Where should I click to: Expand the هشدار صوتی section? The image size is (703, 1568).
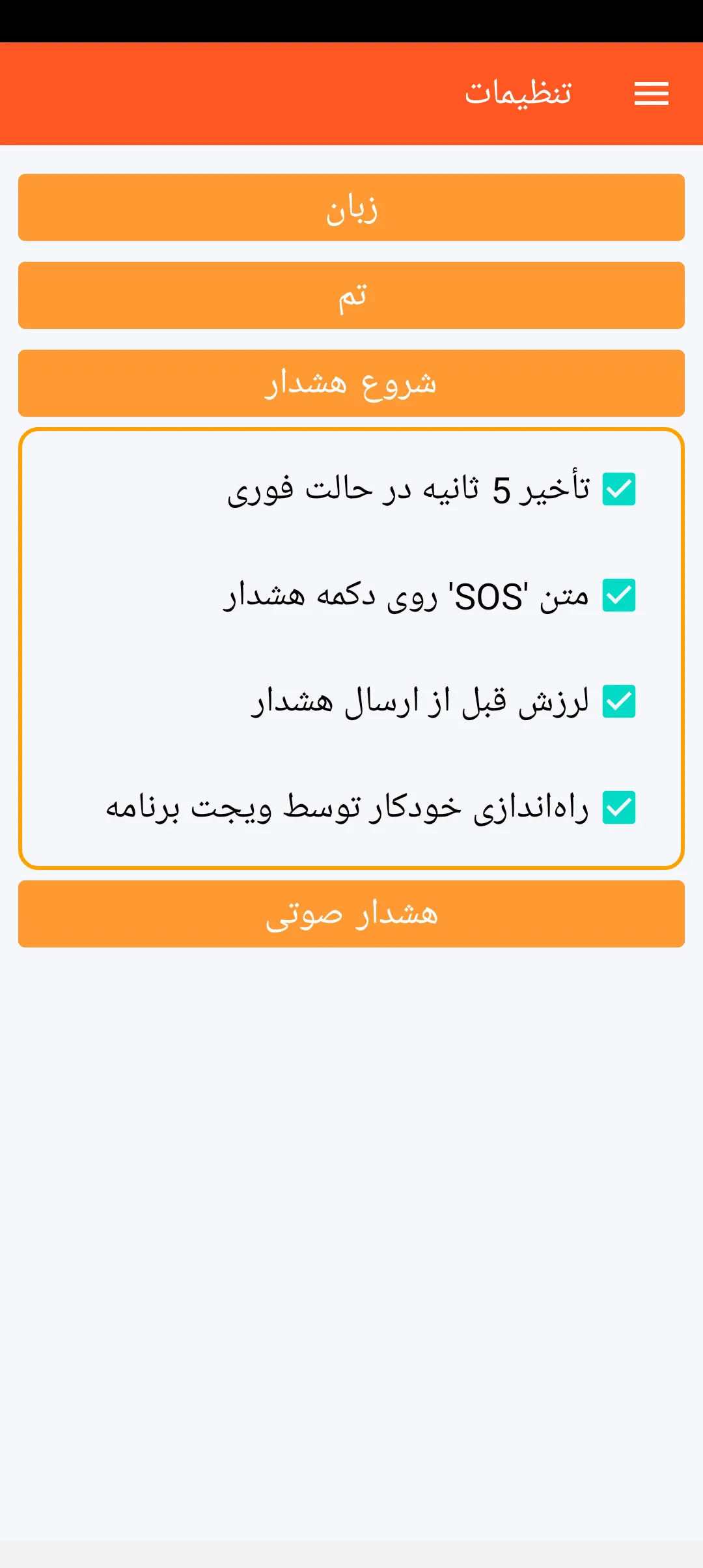pyautogui.click(x=351, y=914)
